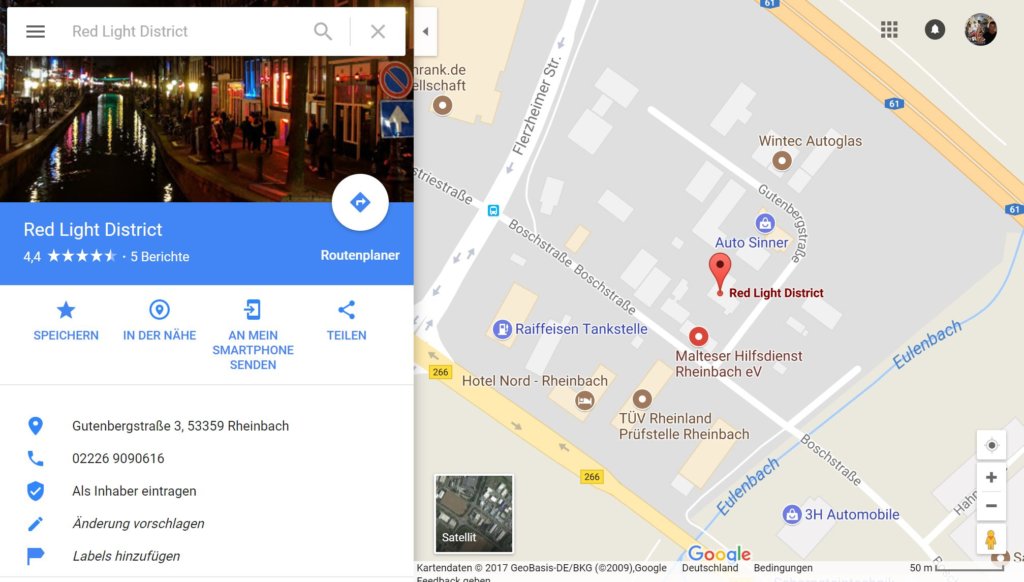
Task: Save place with Speichern
Action: [66, 321]
